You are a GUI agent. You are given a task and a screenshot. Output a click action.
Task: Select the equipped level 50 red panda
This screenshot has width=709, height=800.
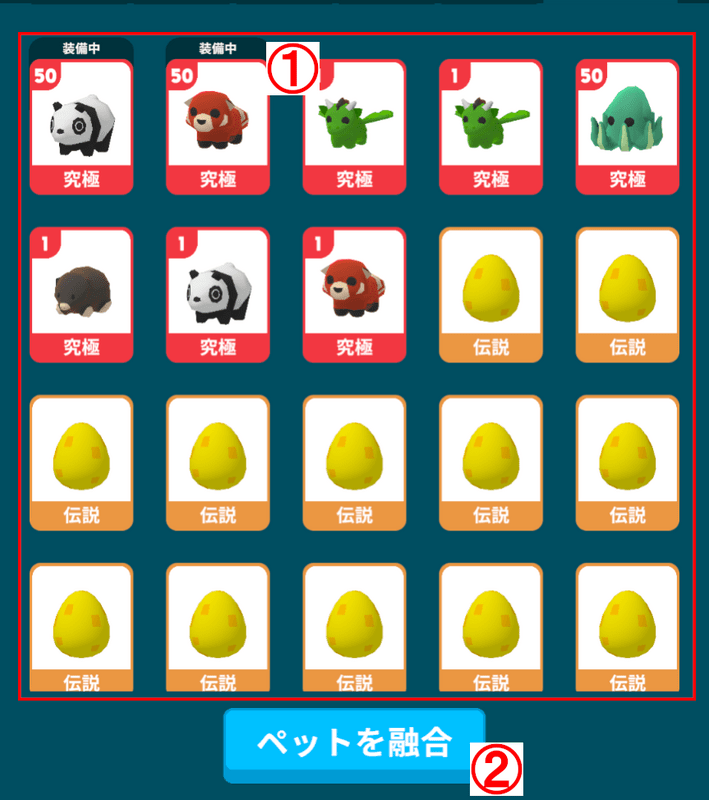pyautogui.click(x=217, y=125)
